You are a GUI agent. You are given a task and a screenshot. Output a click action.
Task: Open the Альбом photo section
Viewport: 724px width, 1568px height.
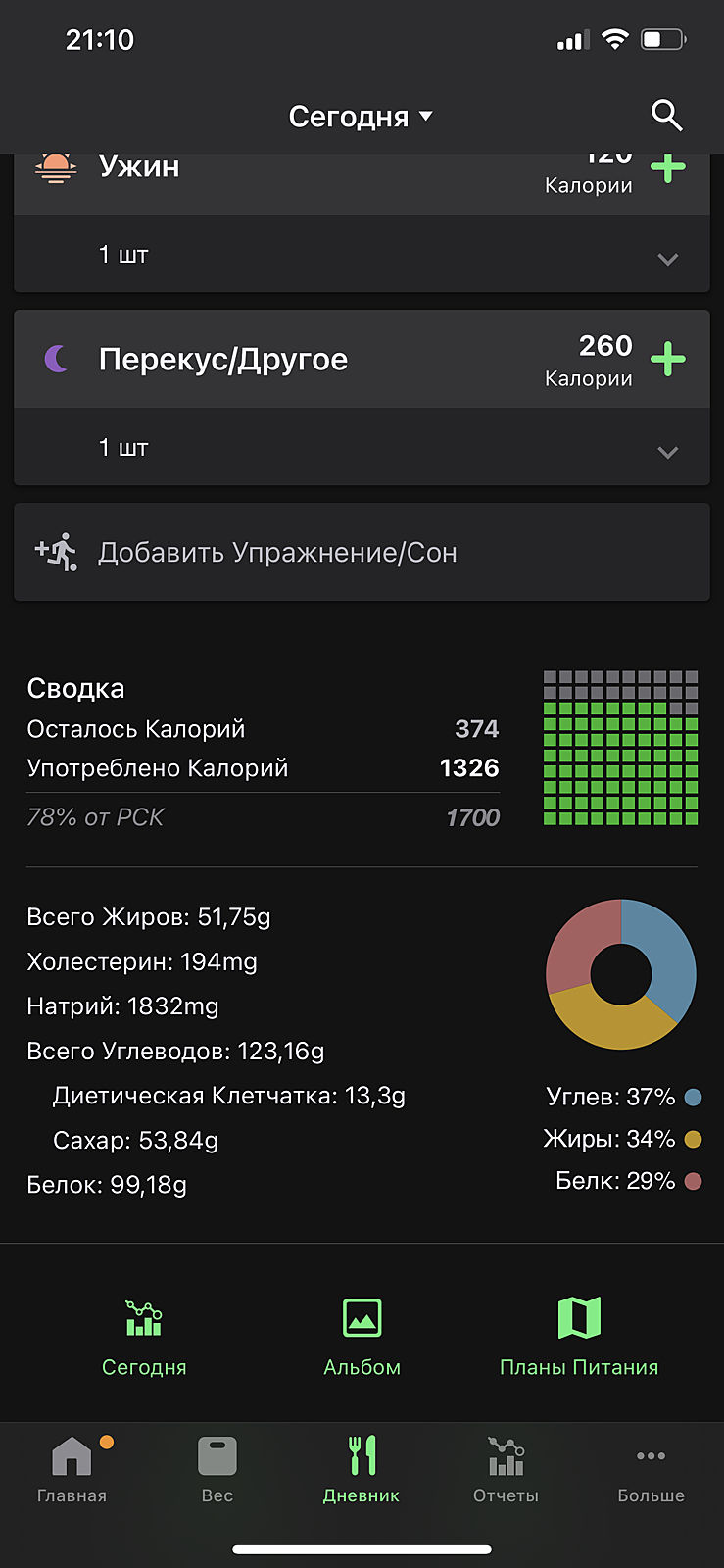362,1337
